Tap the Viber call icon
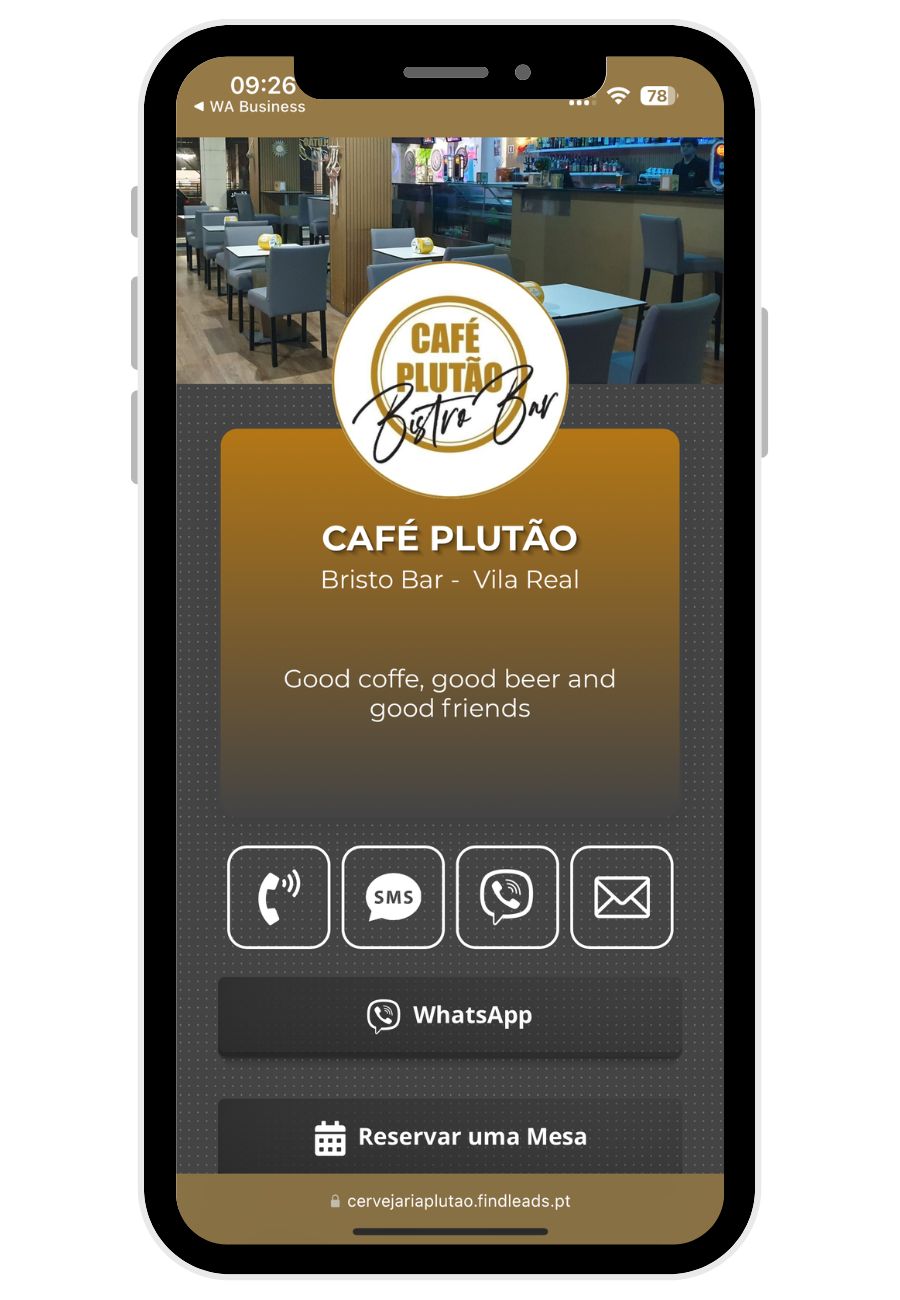The width and height of the screenshot is (900, 1300). tap(507, 897)
